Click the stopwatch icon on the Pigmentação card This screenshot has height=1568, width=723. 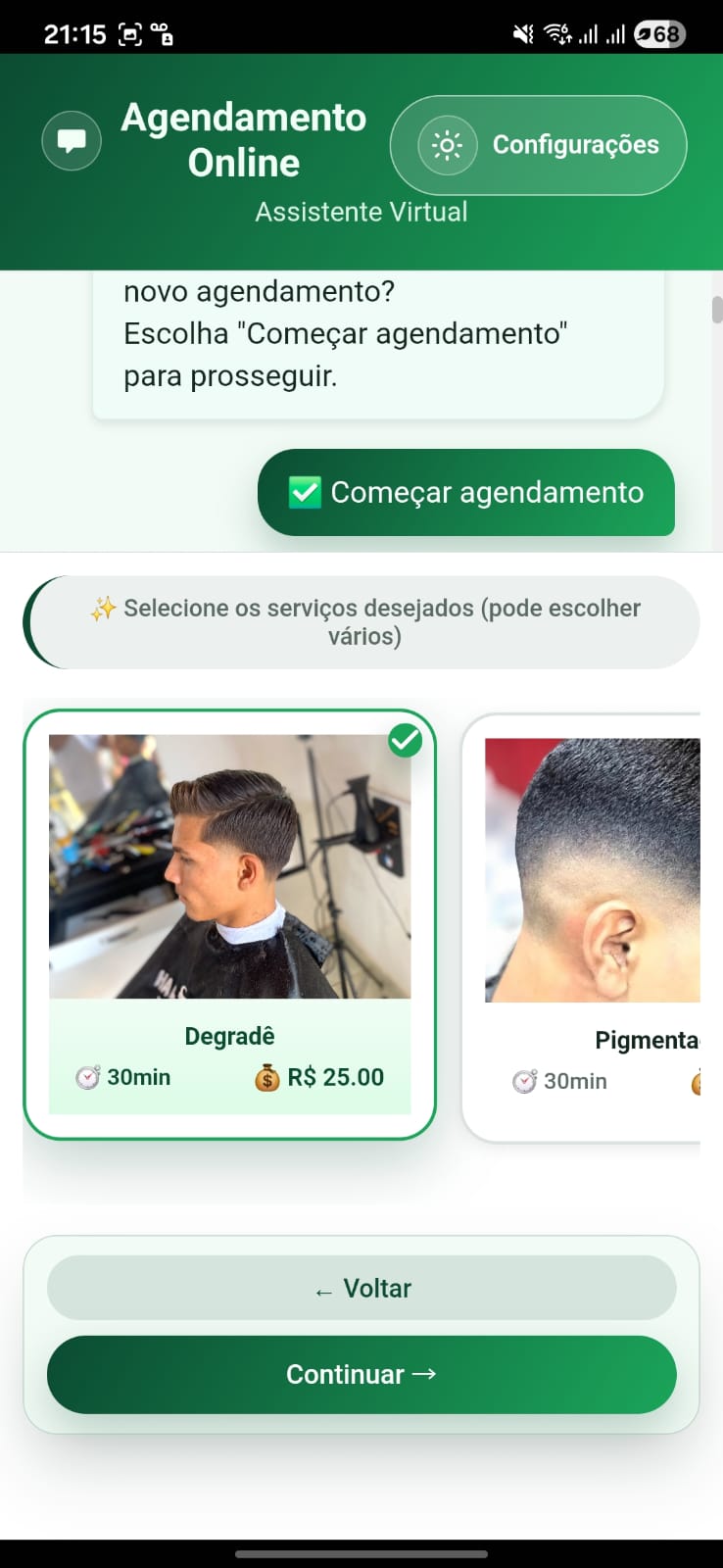tap(523, 1081)
